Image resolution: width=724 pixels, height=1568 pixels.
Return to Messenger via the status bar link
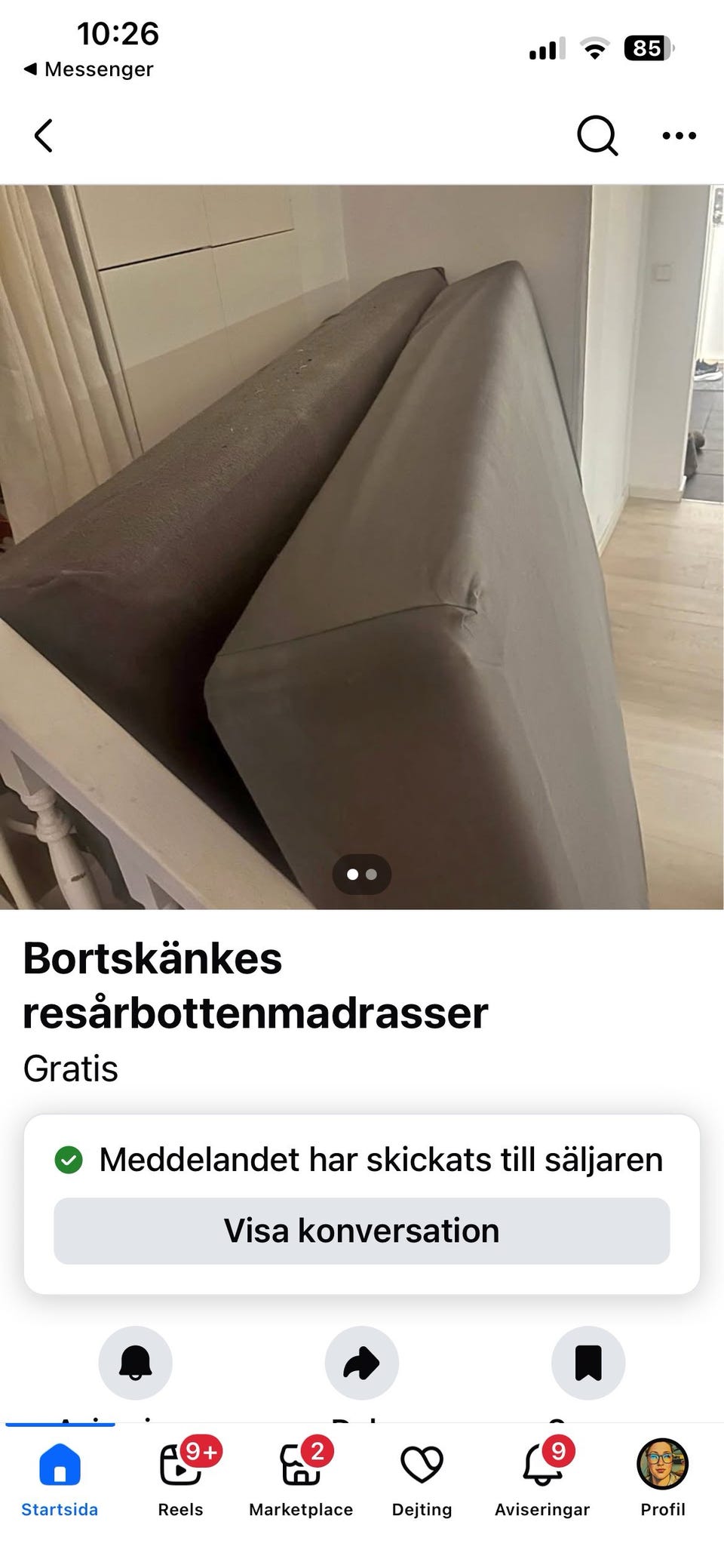pyautogui.click(x=89, y=69)
